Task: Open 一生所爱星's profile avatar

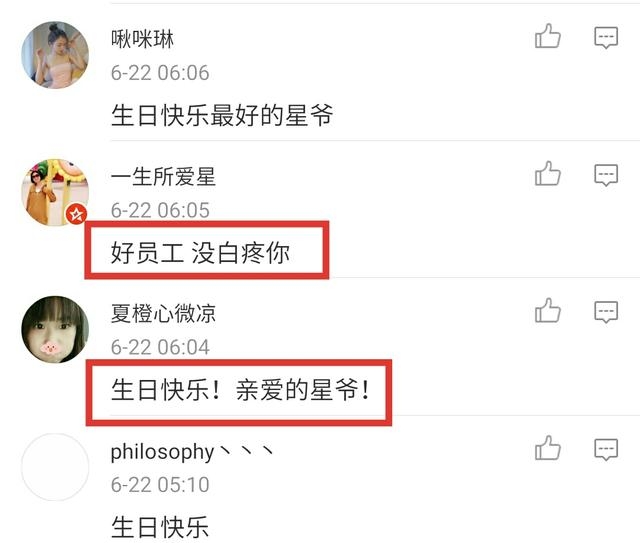Action: tap(55, 192)
